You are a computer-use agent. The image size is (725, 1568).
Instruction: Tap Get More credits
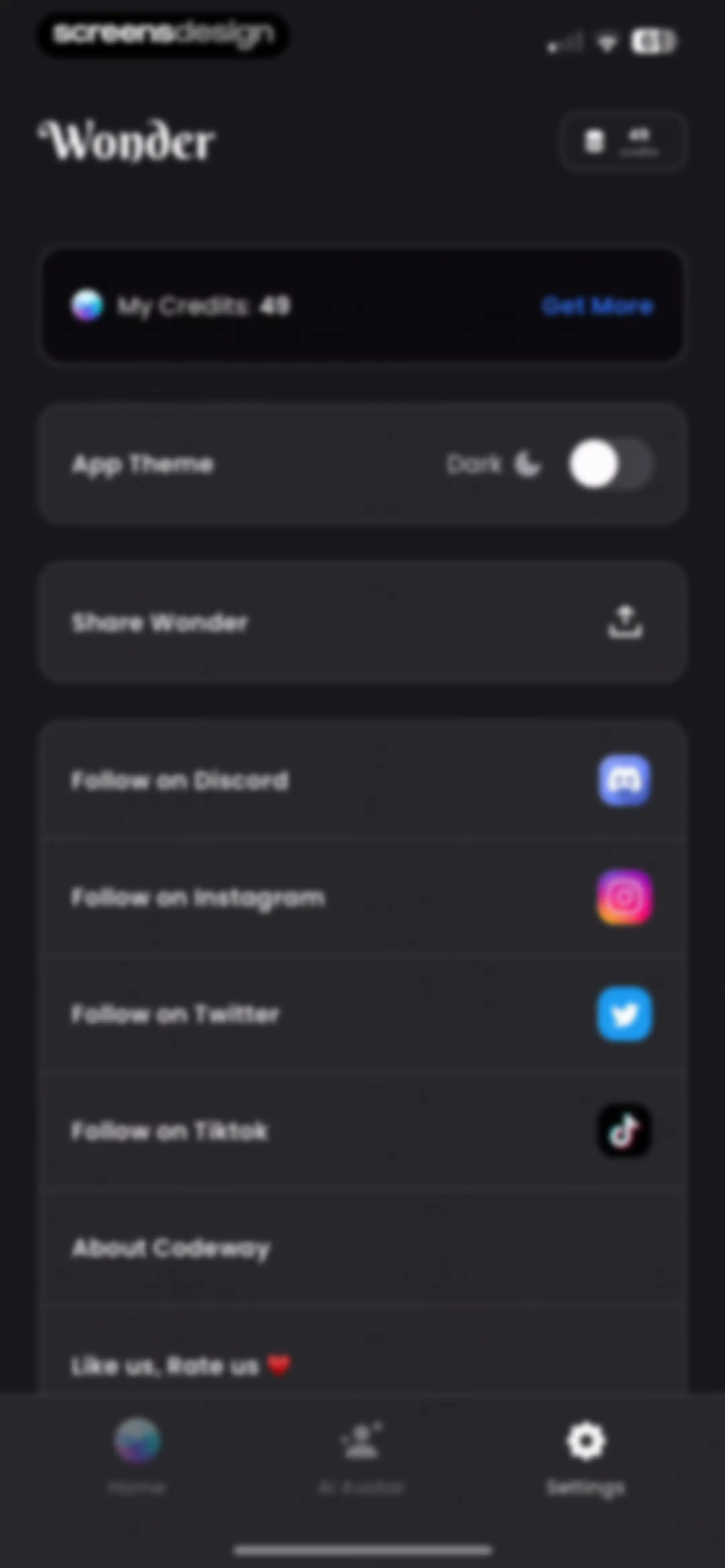click(597, 306)
